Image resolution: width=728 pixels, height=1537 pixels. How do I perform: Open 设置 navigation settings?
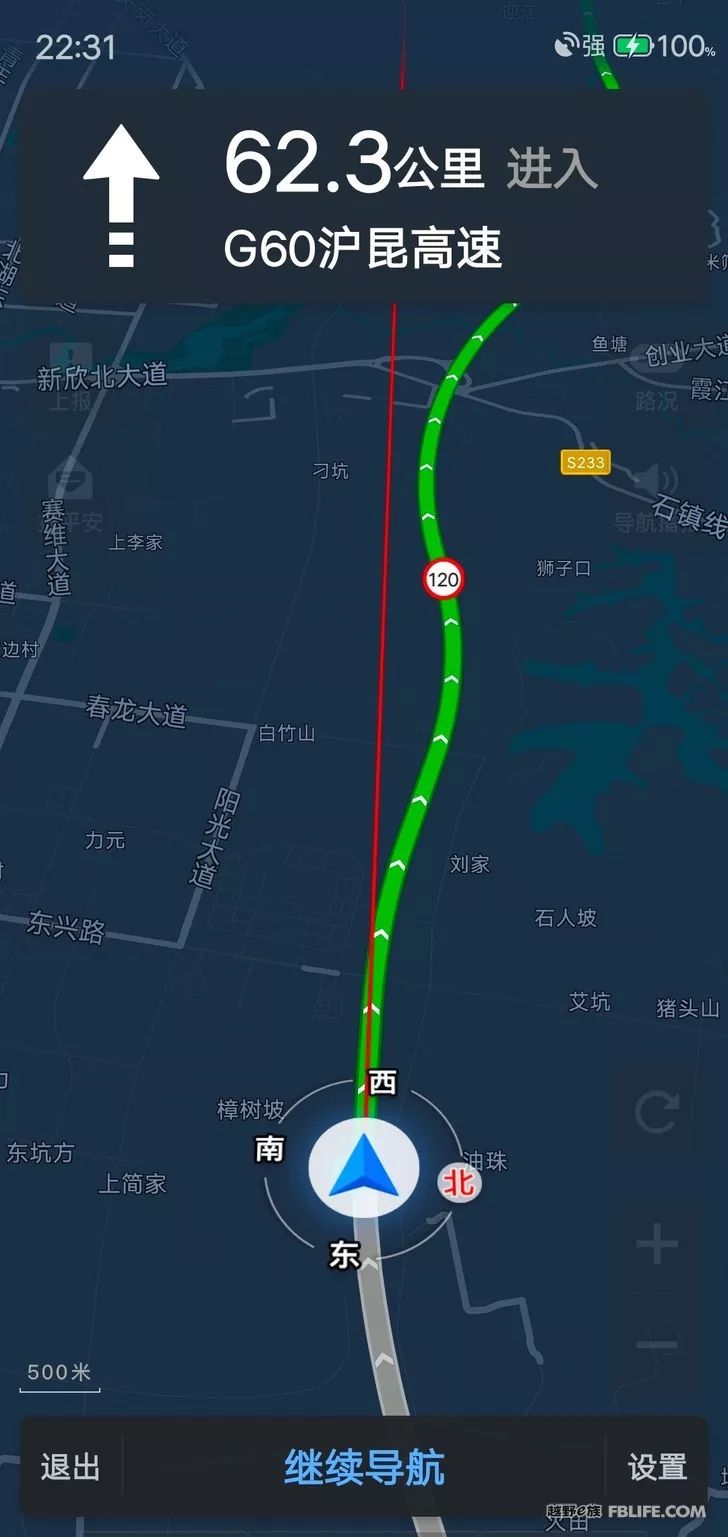[657, 1467]
